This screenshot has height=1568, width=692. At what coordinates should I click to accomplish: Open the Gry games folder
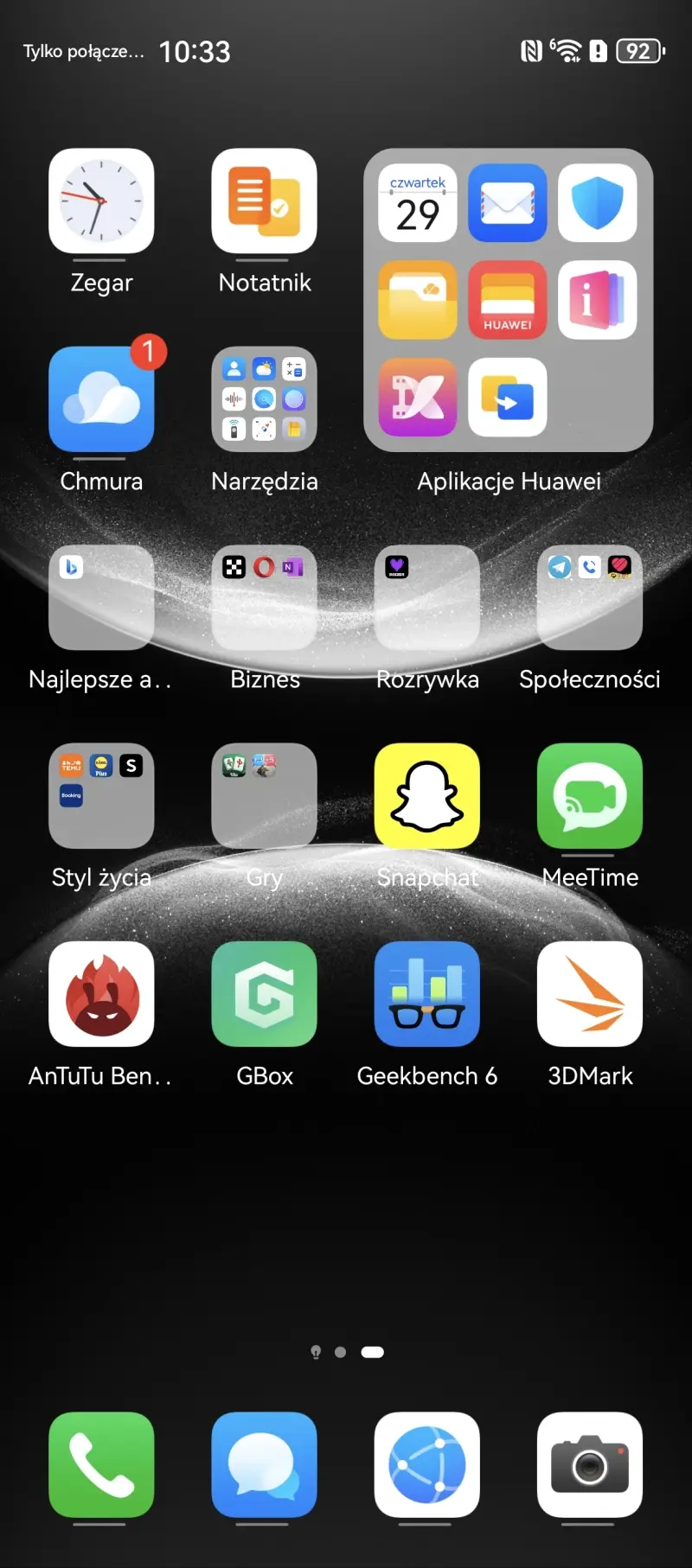264,795
